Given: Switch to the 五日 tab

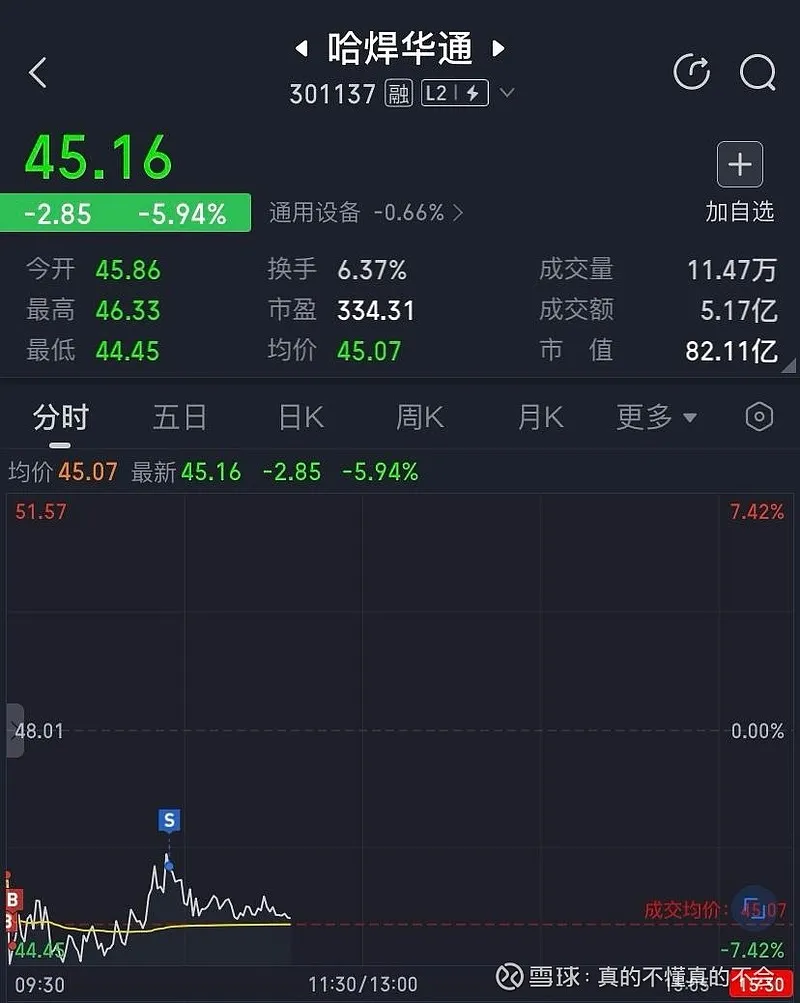Looking at the screenshot, I should point(180,417).
